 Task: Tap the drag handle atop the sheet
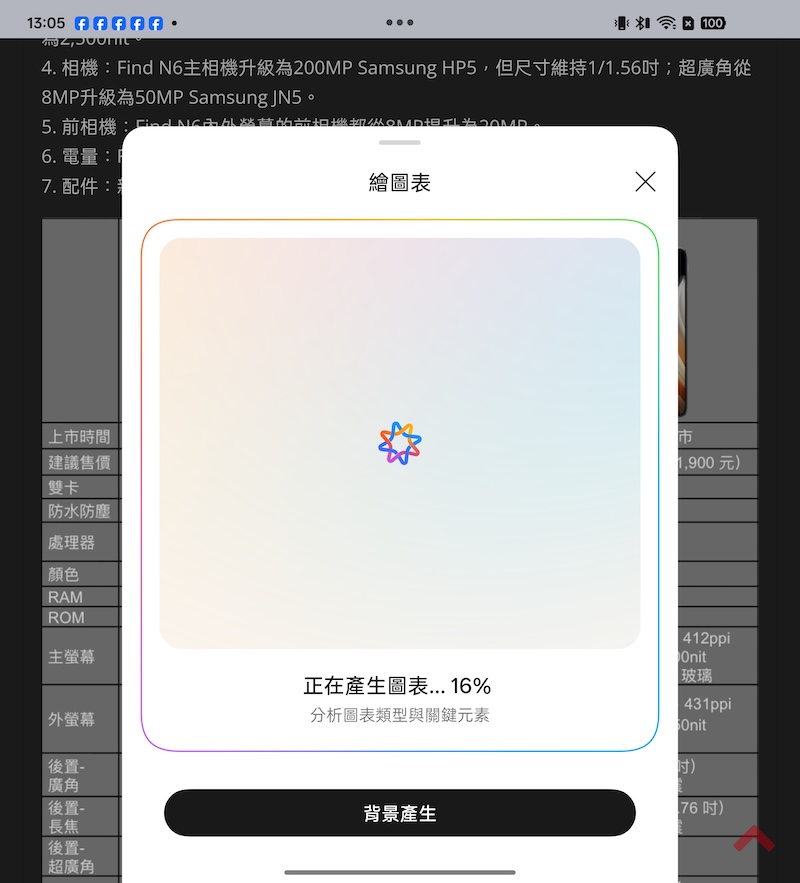coord(400,143)
